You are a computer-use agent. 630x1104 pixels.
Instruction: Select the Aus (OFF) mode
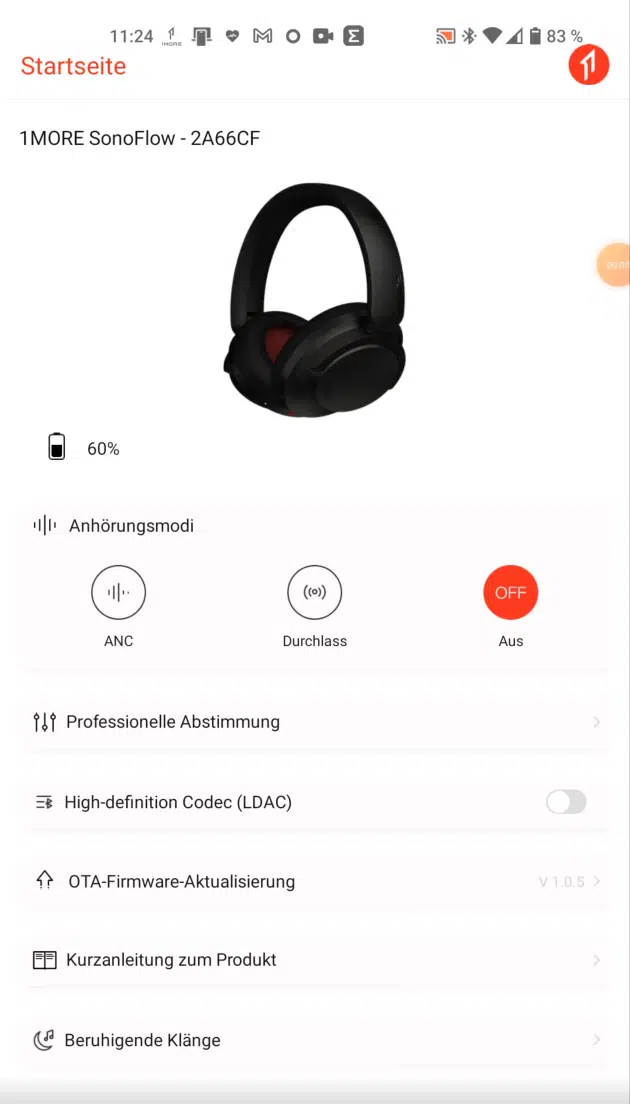[510, 592]
